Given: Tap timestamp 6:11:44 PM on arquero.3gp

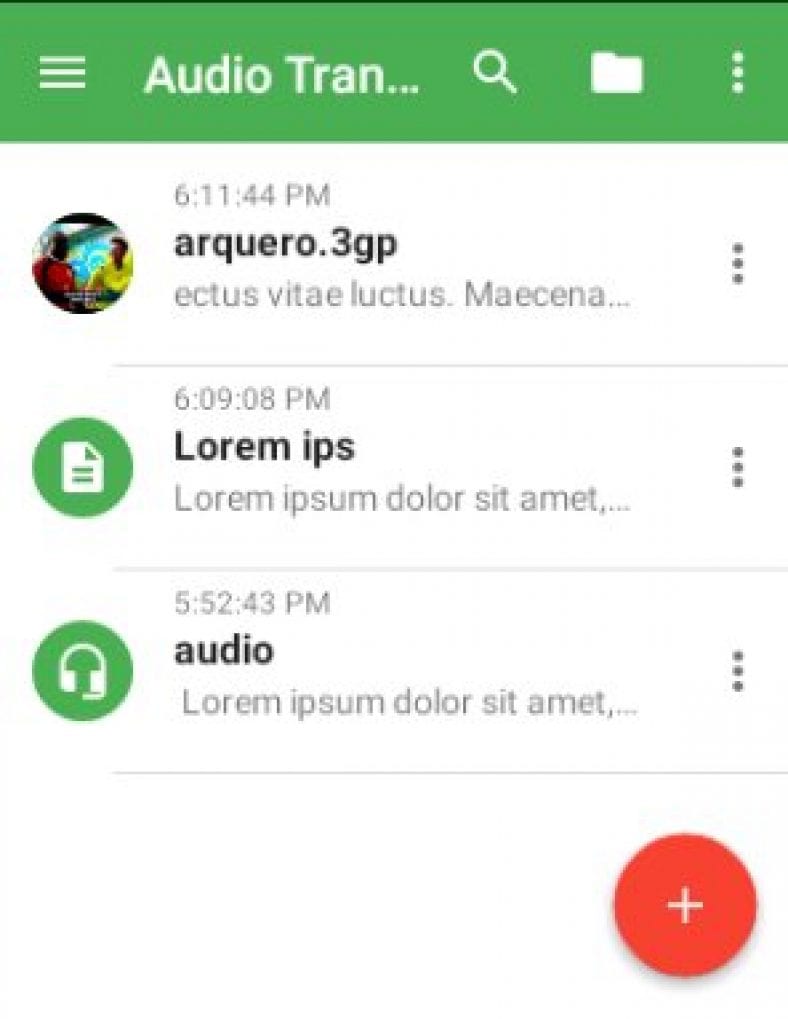Looking at the screenshot, I should tap(251, 195).
